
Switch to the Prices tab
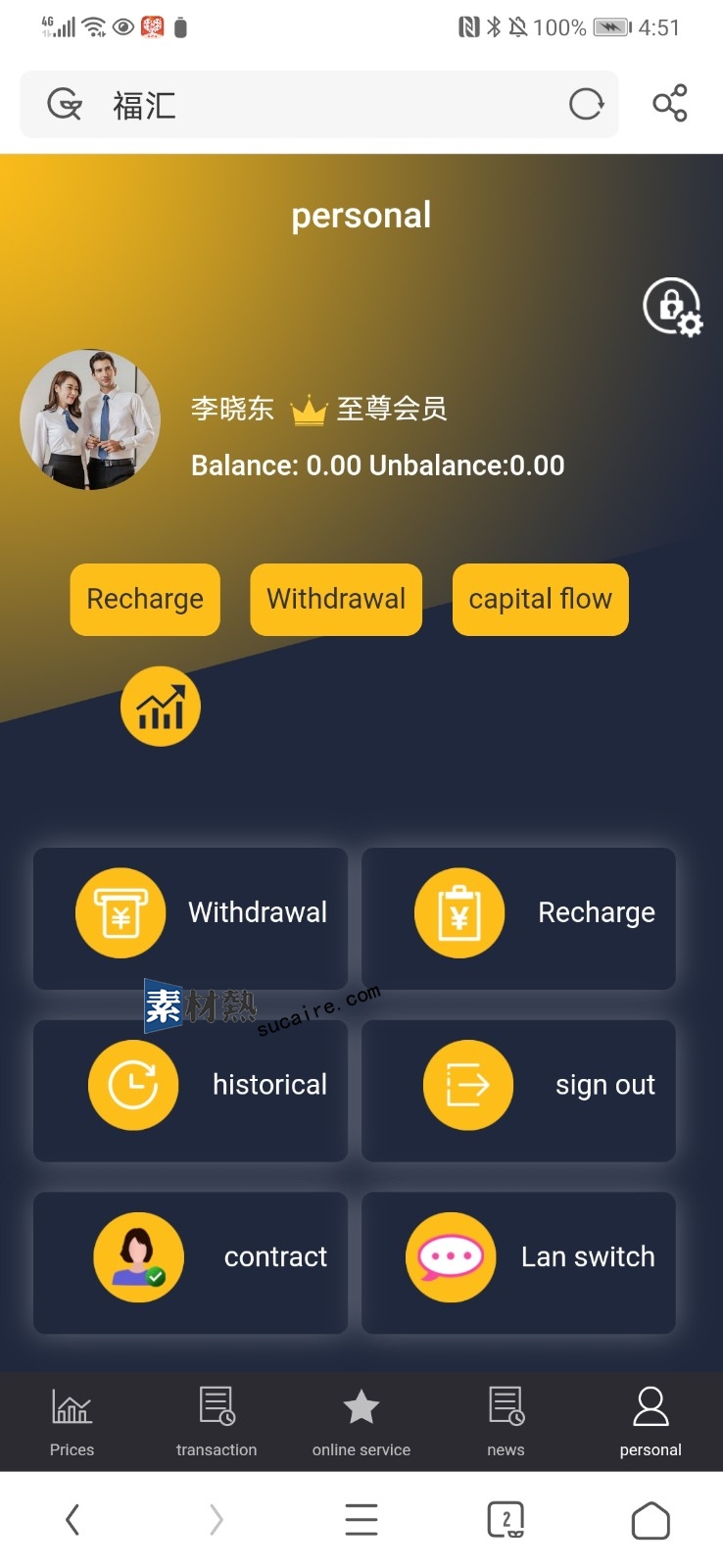(x=72, y=1421)
